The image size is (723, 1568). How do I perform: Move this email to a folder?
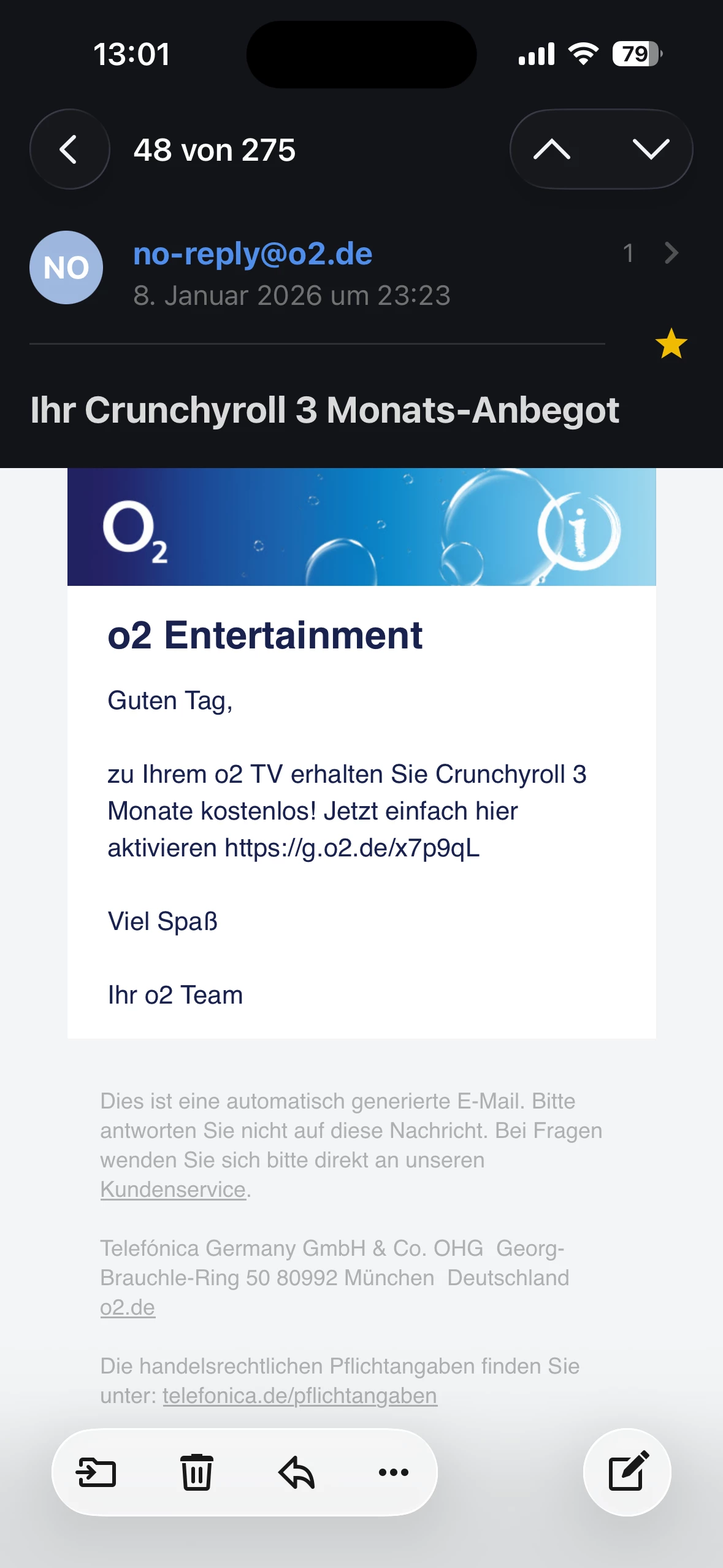pyautogui.click(x=96, y=1472)
